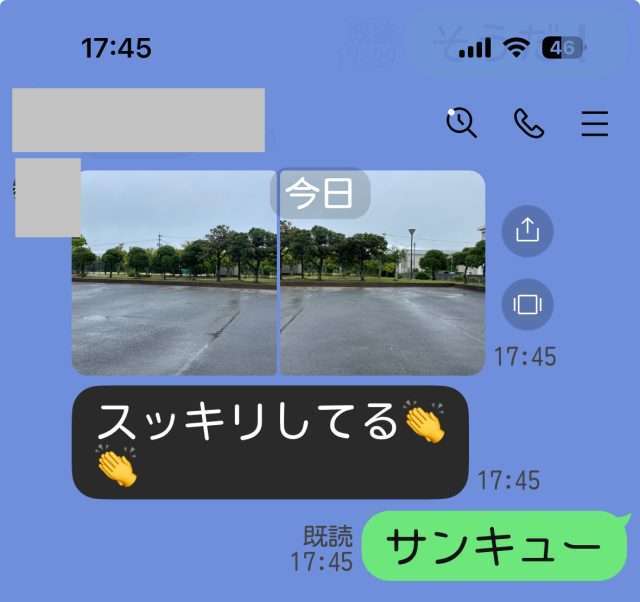Open chat search icon
The image size is (640, 602).
(x=461, y=123)
